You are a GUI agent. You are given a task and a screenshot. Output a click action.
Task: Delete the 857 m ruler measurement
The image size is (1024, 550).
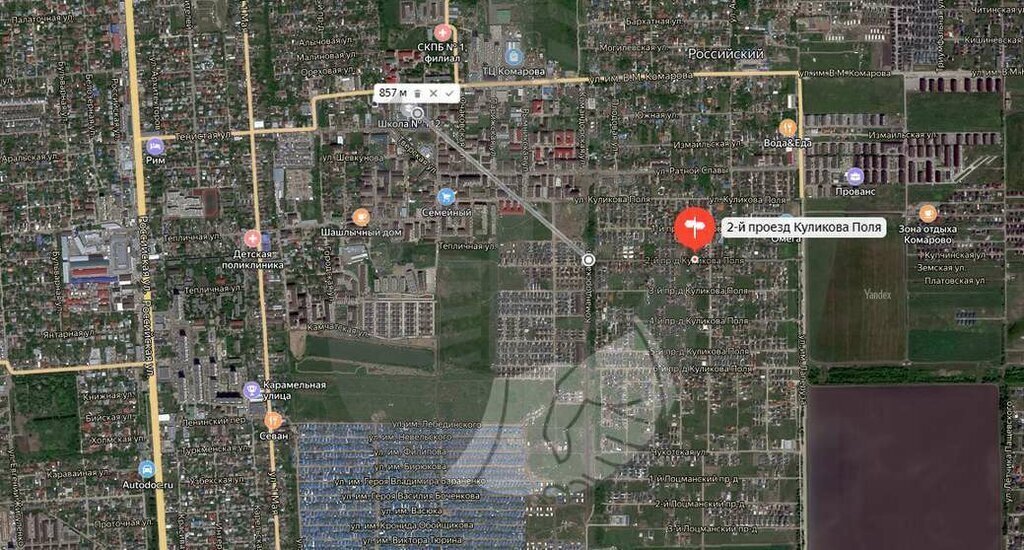417,94
